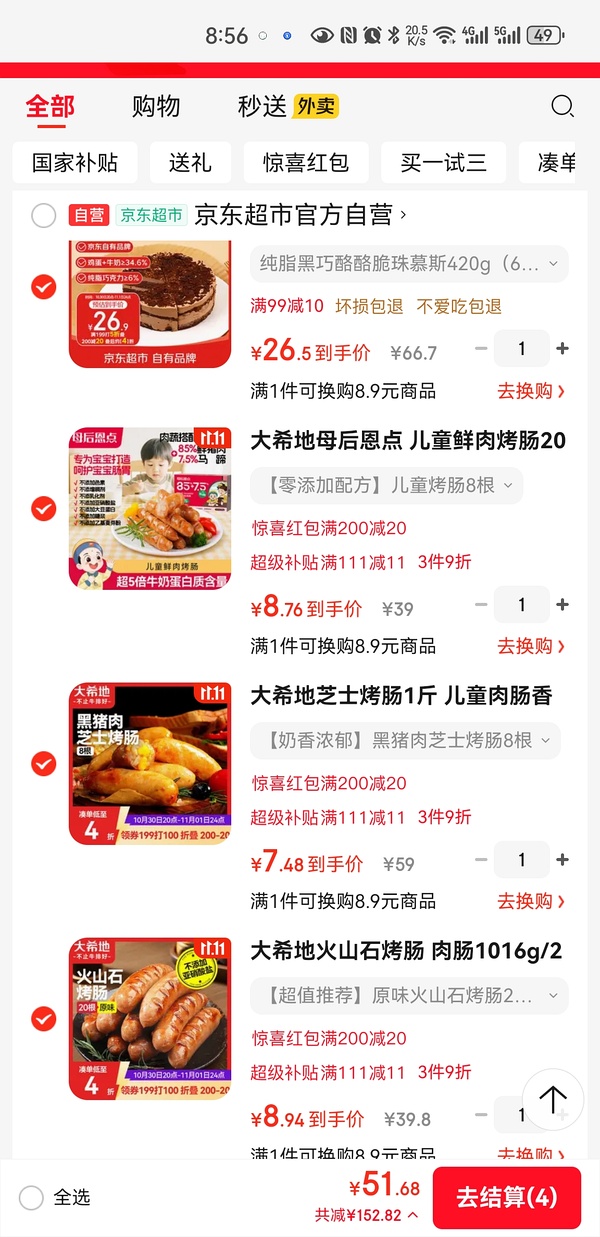600x1237 pixels.
Task: Expand the 黑猪肉芝士烤肠8根 spec dropdown
Action: [x=405, y=741]
